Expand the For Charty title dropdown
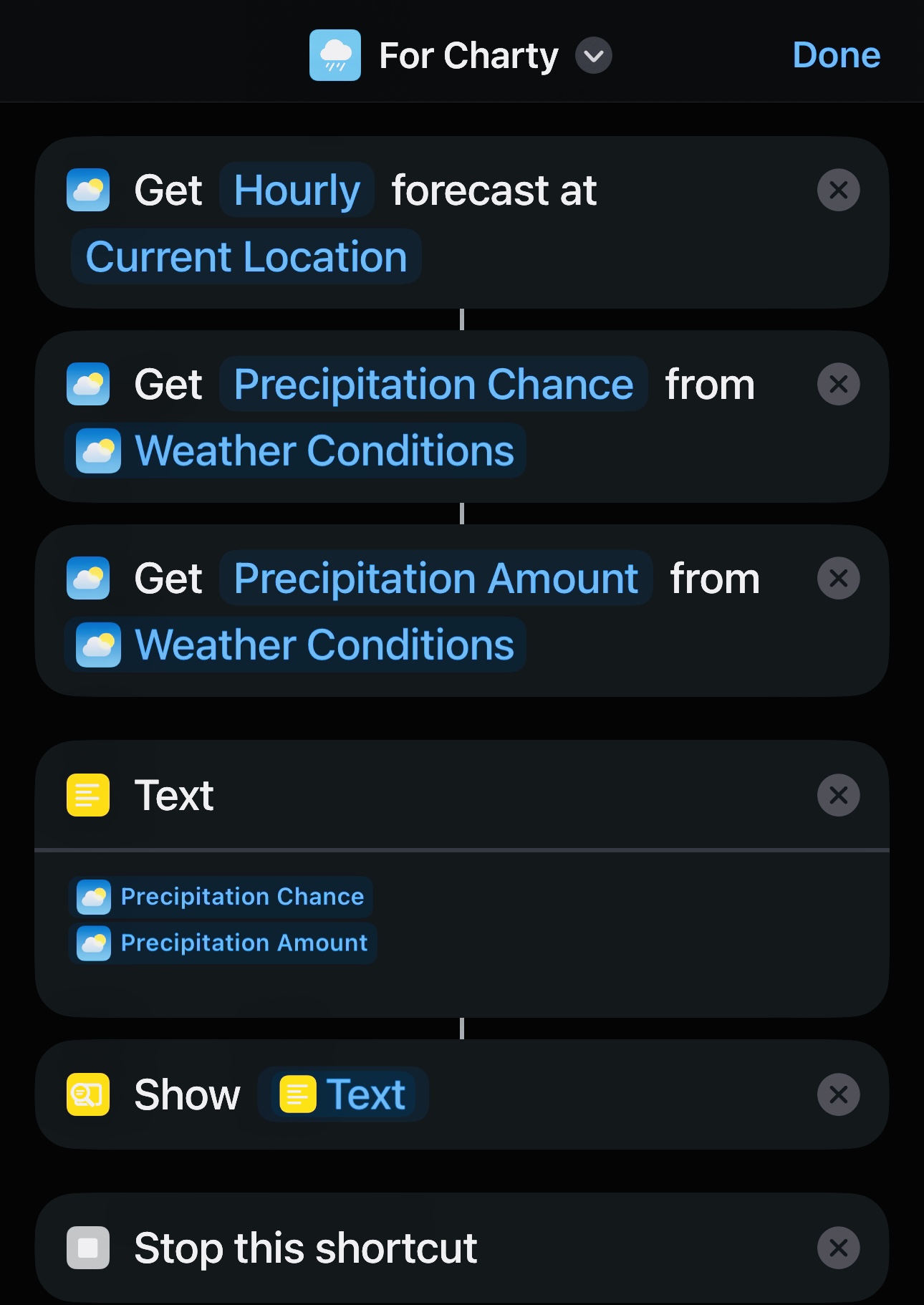The image size is (924, 1305). [594, 56]
